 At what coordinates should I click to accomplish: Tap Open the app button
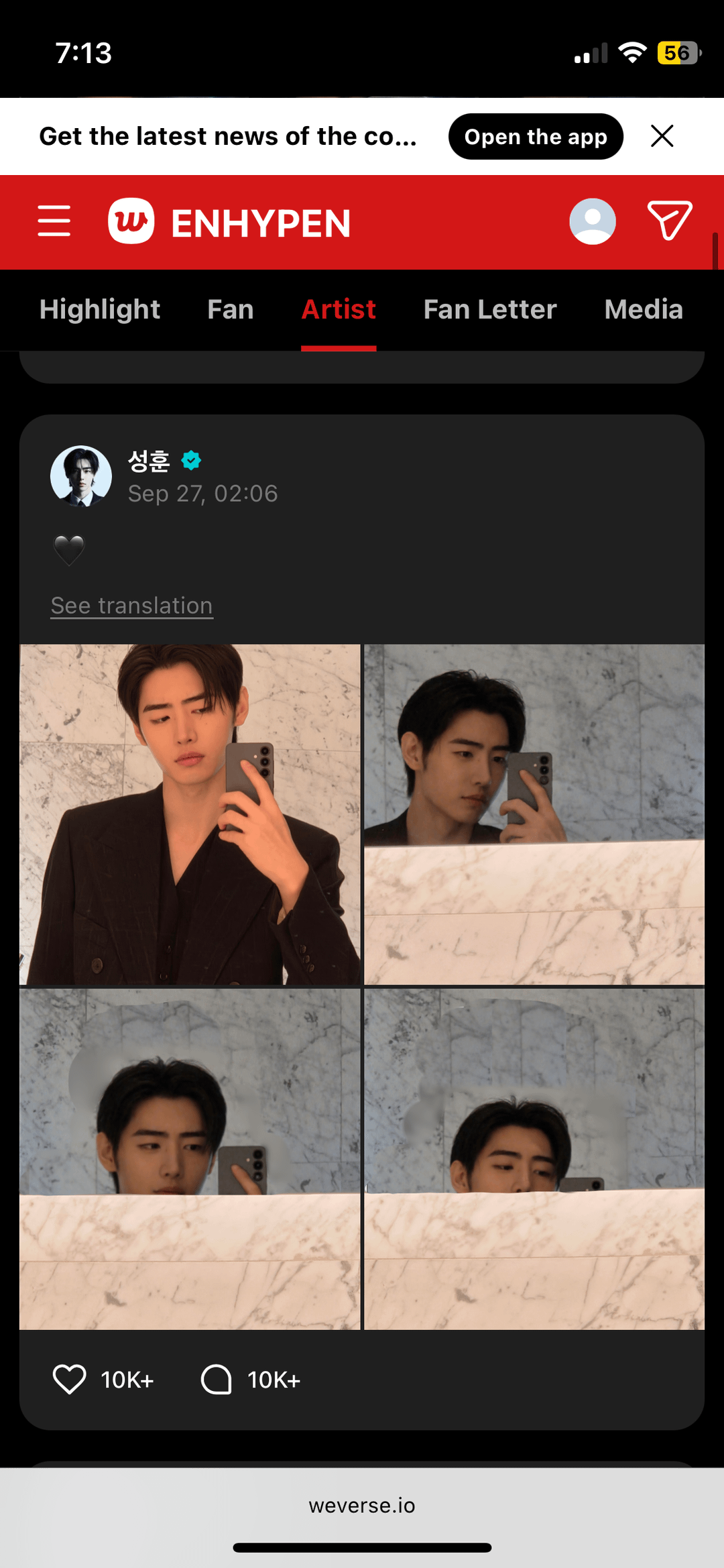click(536, 136)
